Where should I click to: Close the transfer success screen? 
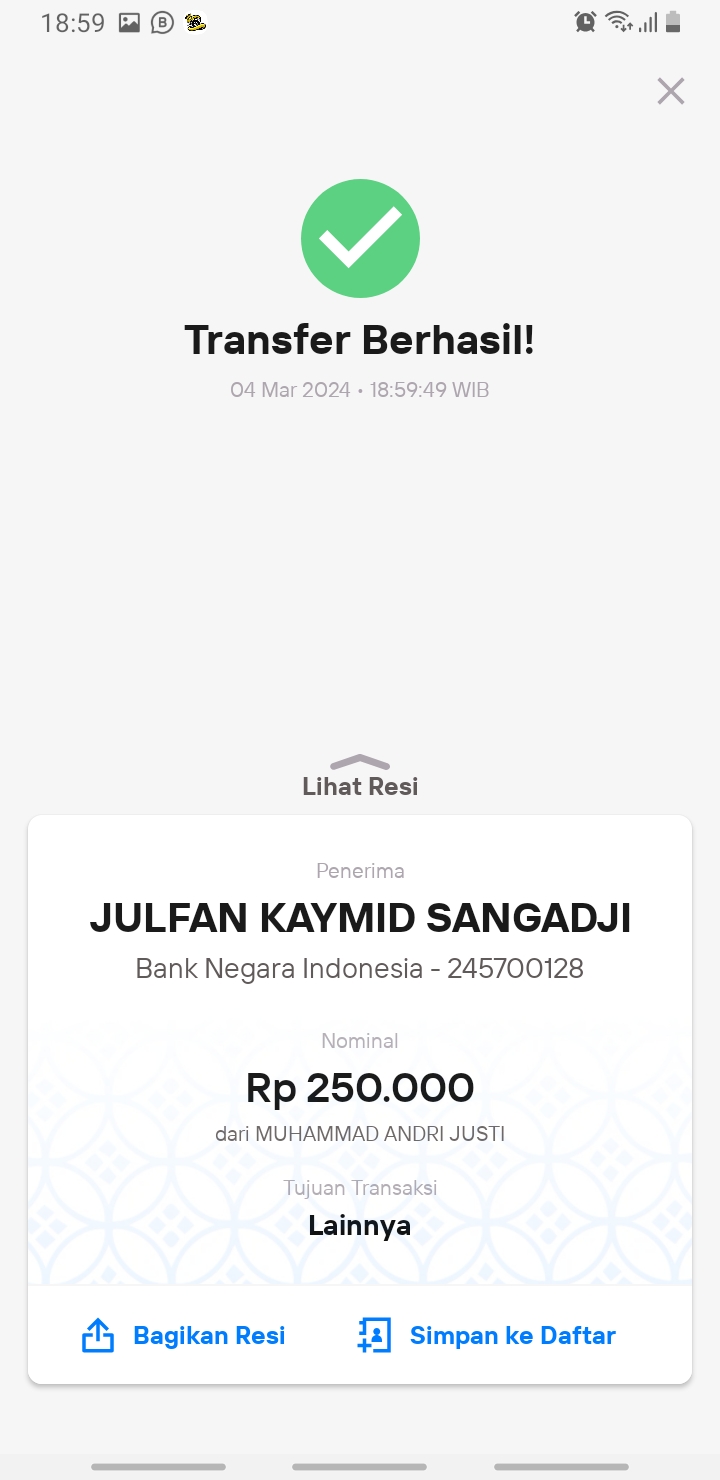pyautogui.click(x=671, y=91)
